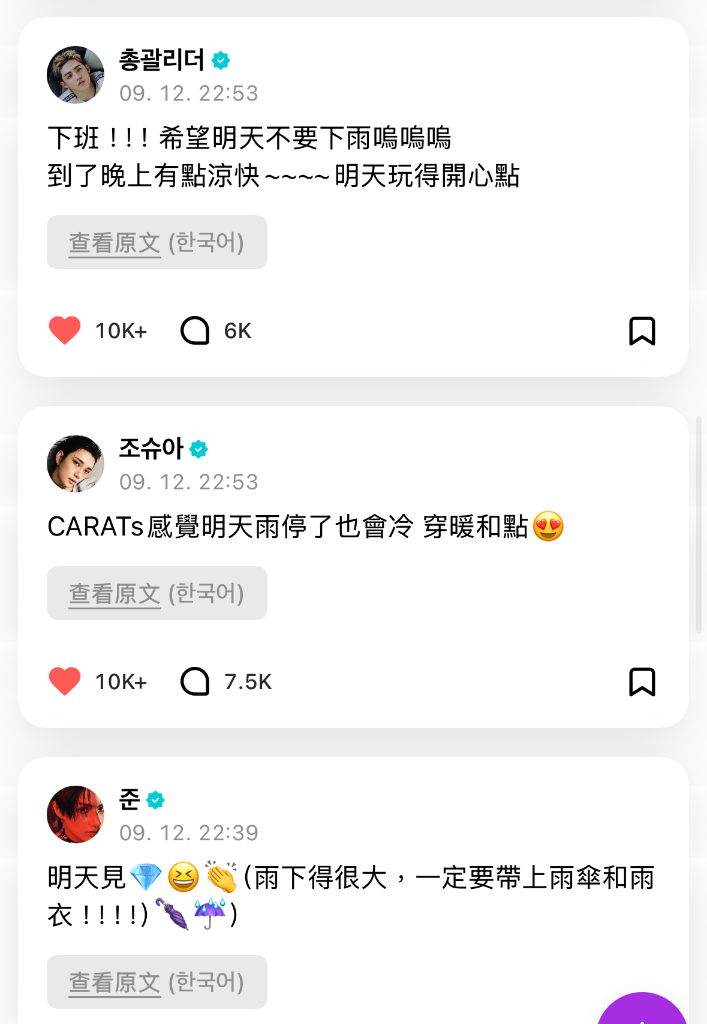This screenshot has width=707, height=1024.
Task: Bookmark 총괄리더's post
Action: (x=642, y=331)
